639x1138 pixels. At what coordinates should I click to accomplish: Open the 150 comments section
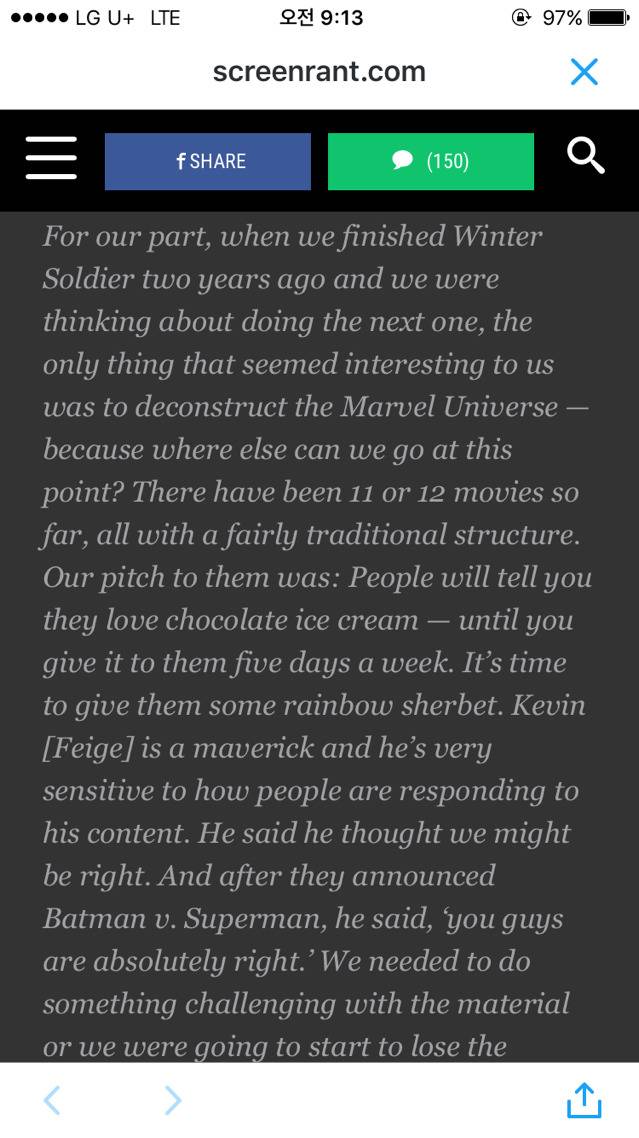click(431, 161)
